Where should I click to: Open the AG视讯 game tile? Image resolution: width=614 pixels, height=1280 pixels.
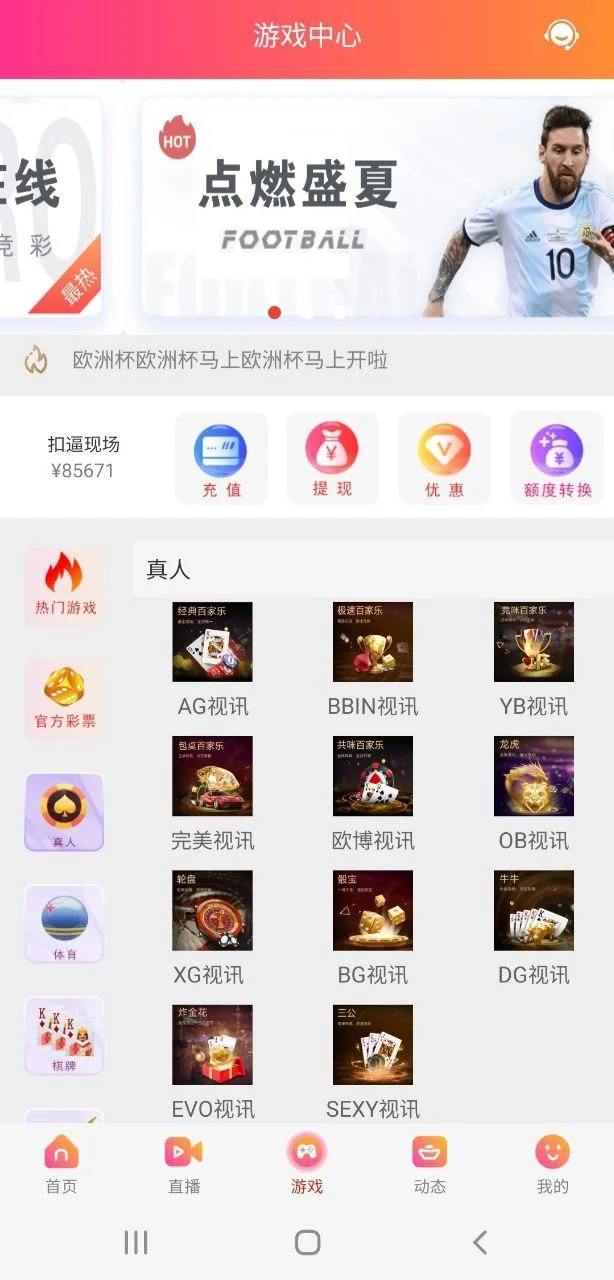pyautogui.click(x=212, y=643)
